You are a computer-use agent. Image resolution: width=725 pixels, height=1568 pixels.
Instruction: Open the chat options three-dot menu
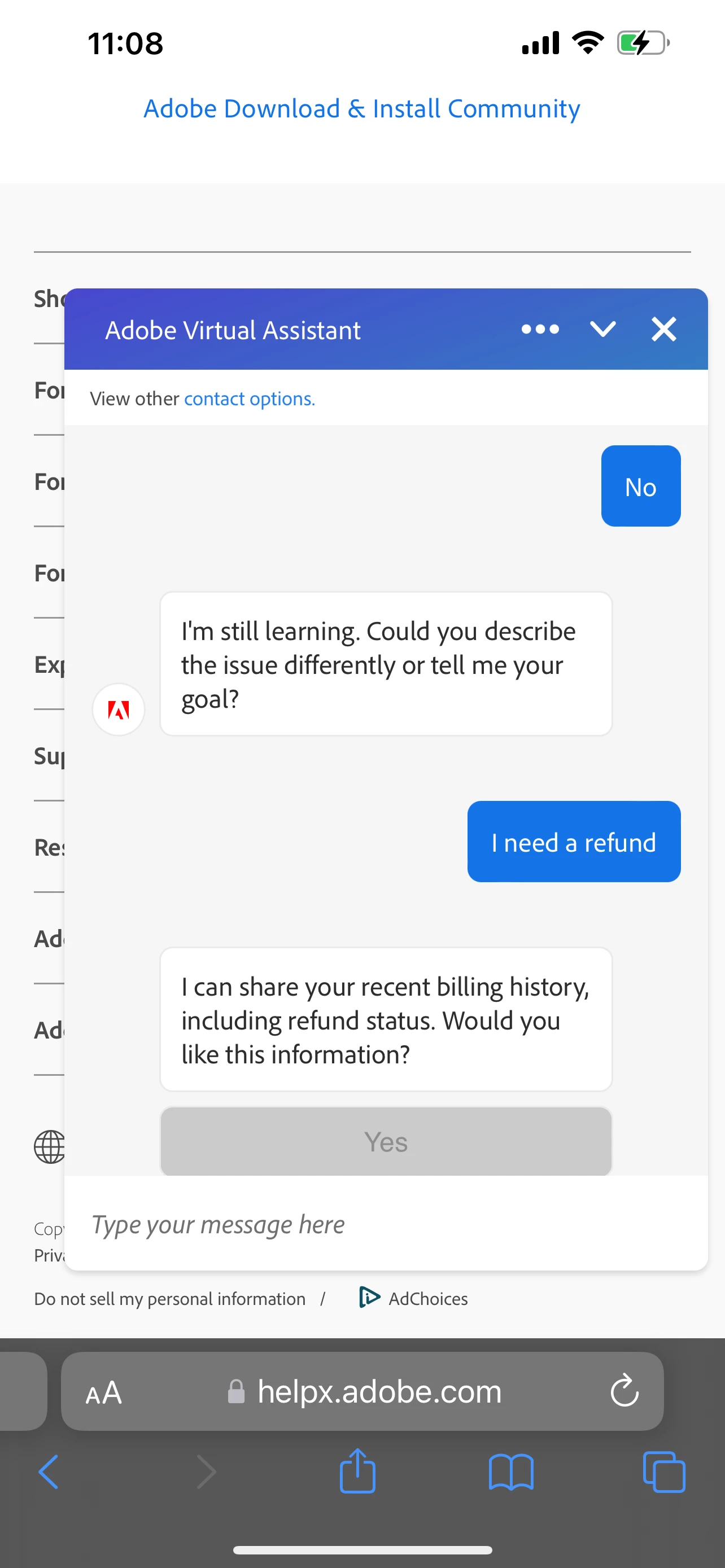click(540, 329)
